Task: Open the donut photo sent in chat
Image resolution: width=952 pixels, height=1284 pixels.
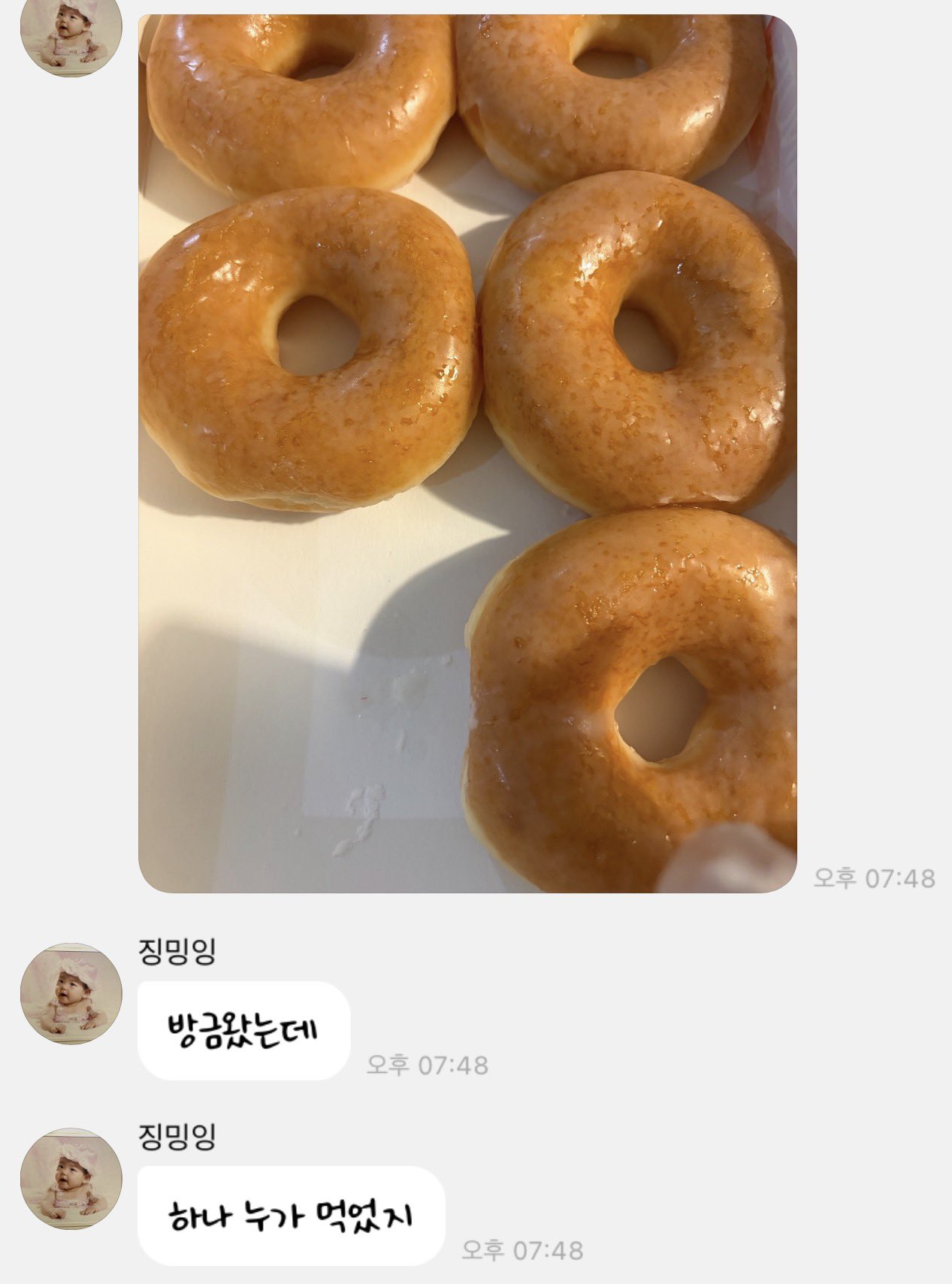Action: point(467,453)
